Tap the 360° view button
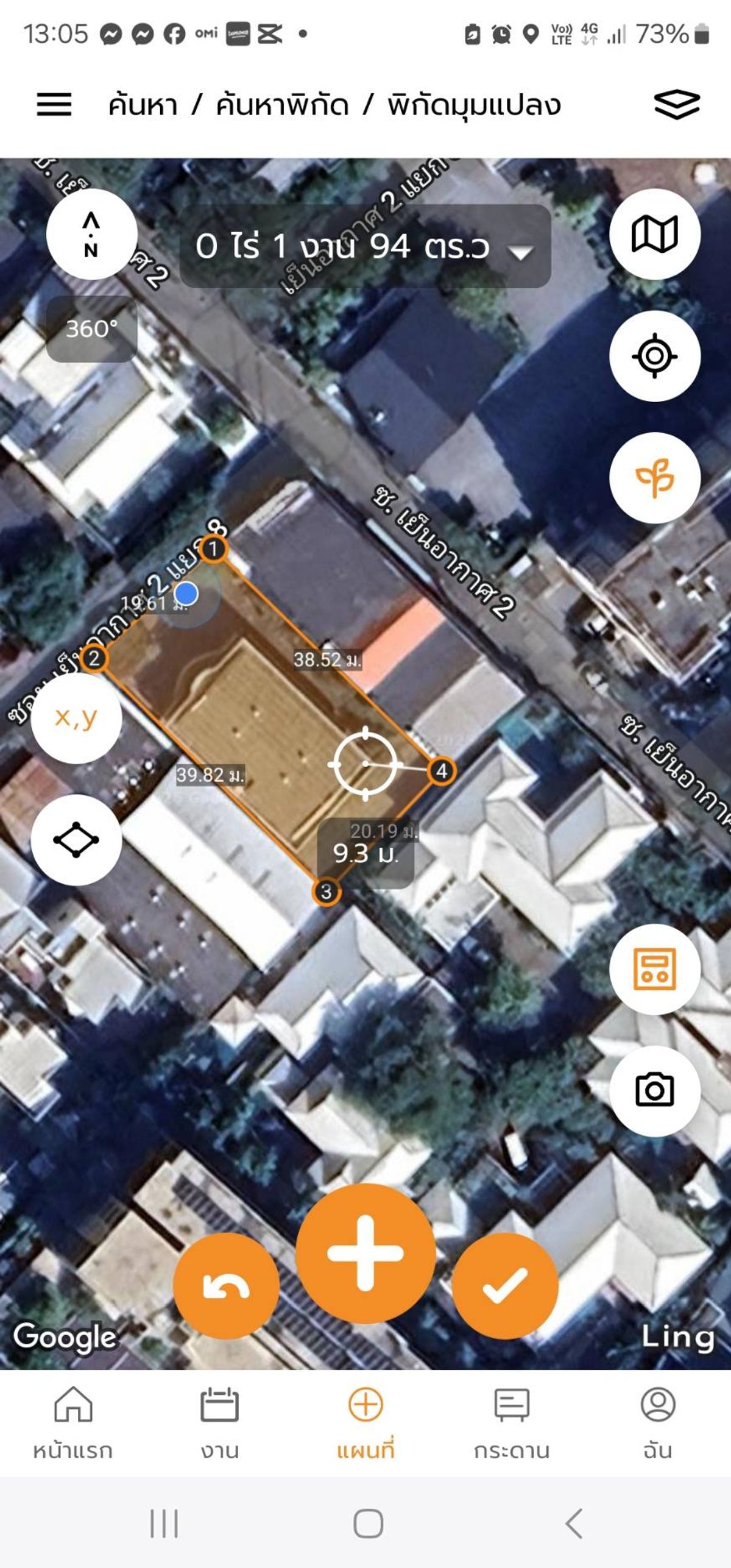 [x=91, y=329]
